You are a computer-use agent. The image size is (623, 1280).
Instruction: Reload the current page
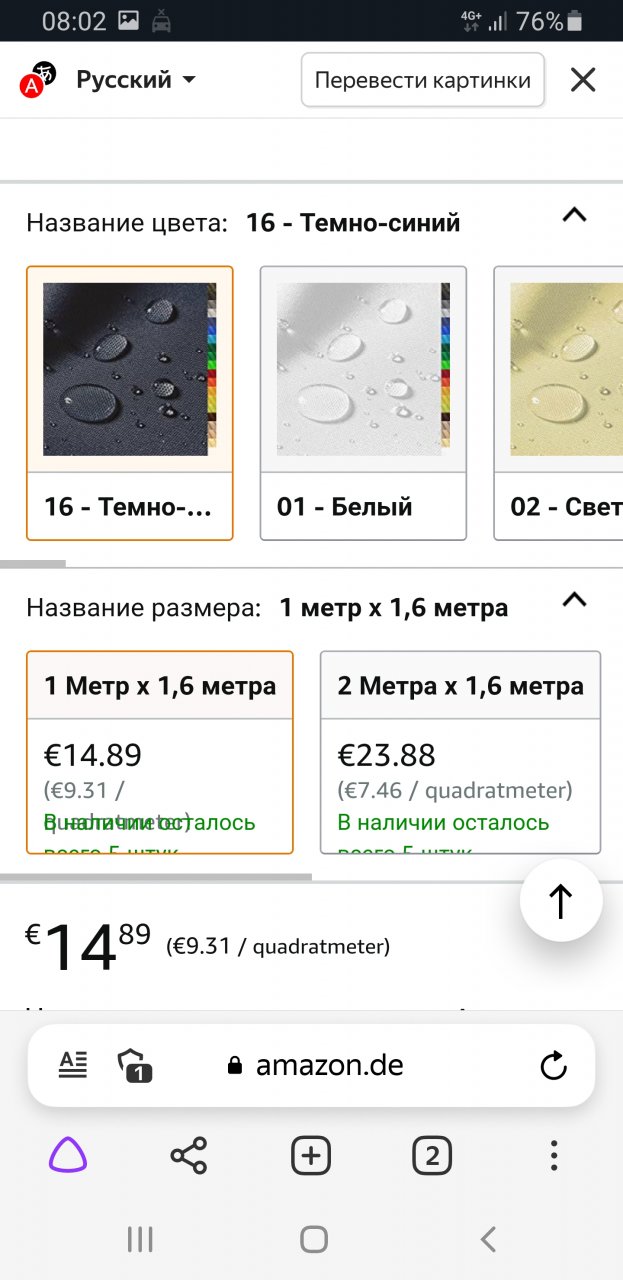tap(553, 1066)
